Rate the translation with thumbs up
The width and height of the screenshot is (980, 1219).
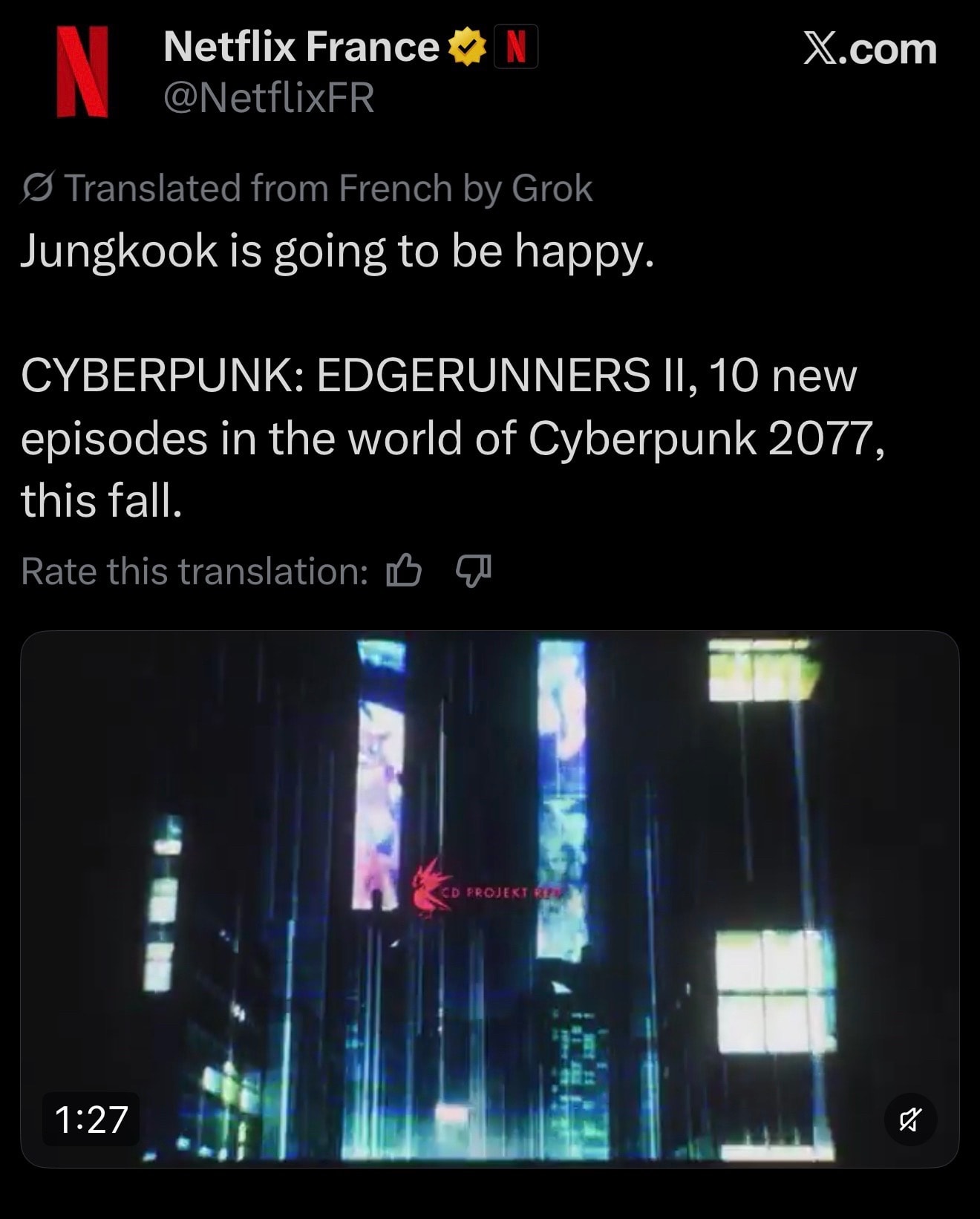[405, 571]
